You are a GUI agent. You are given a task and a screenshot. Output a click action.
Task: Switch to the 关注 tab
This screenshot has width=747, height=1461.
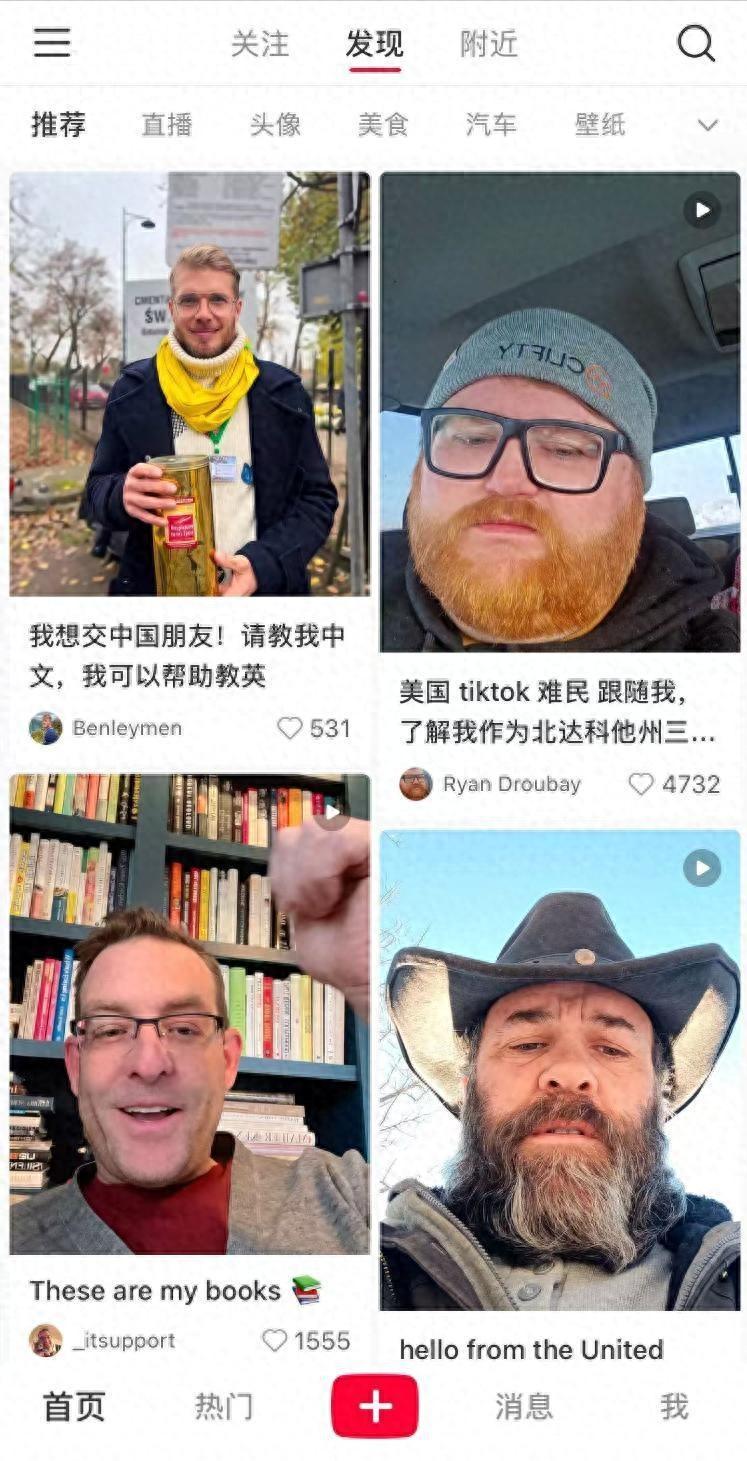[x=260, y=44]
